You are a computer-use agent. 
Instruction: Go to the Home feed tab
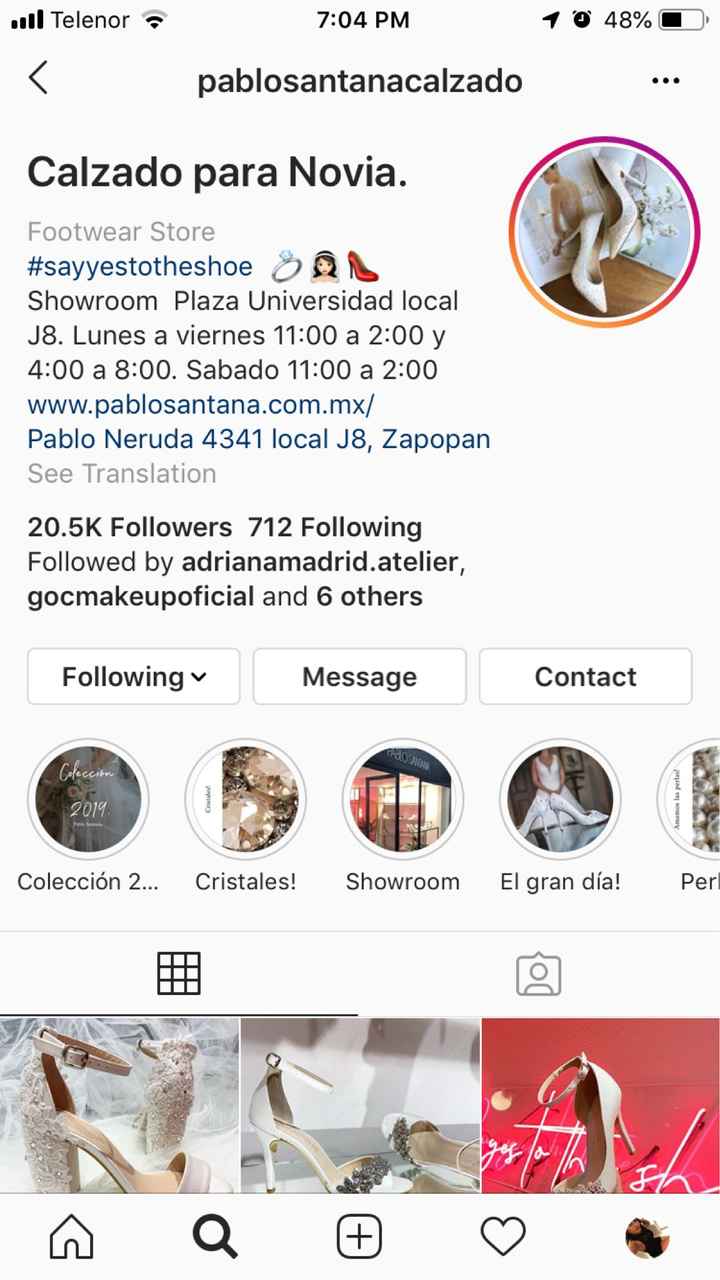coord(71,1238)
